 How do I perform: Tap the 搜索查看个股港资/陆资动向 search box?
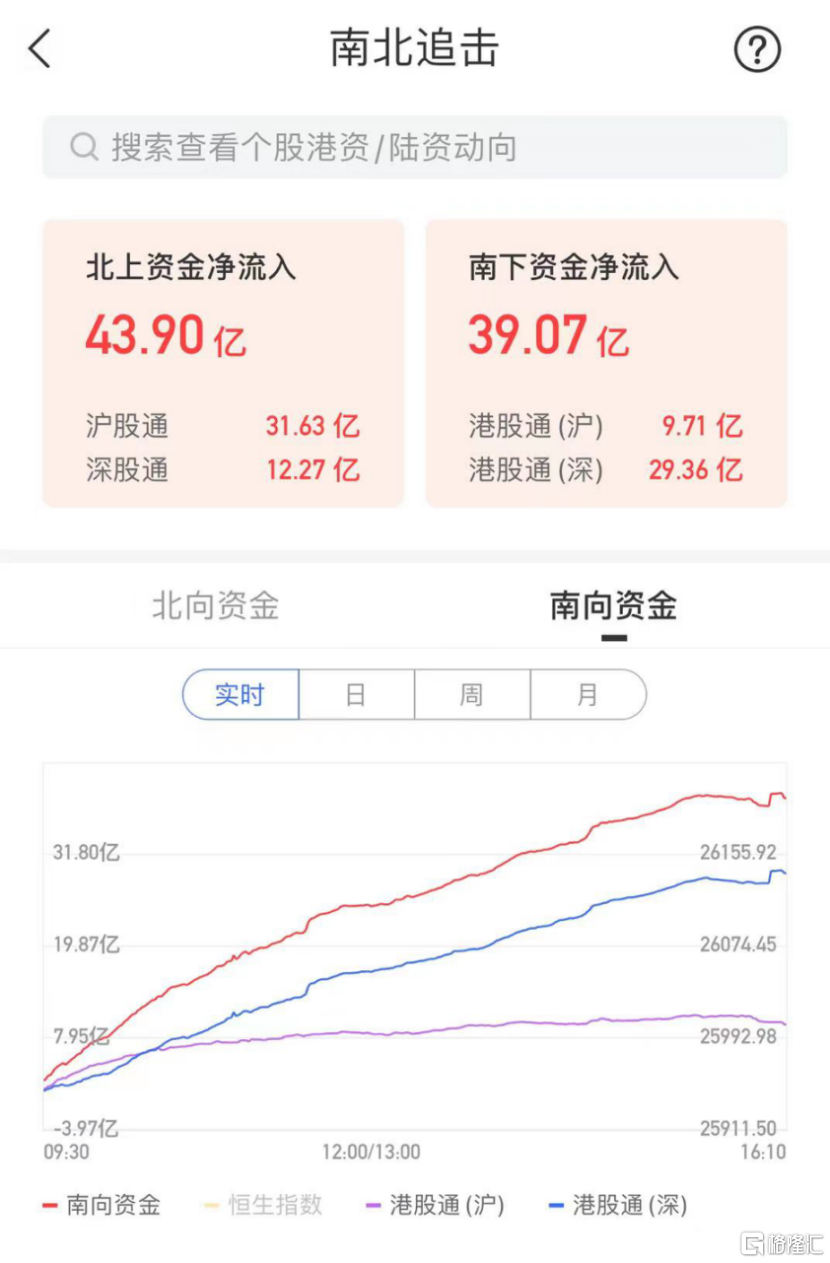click(414, 148)
